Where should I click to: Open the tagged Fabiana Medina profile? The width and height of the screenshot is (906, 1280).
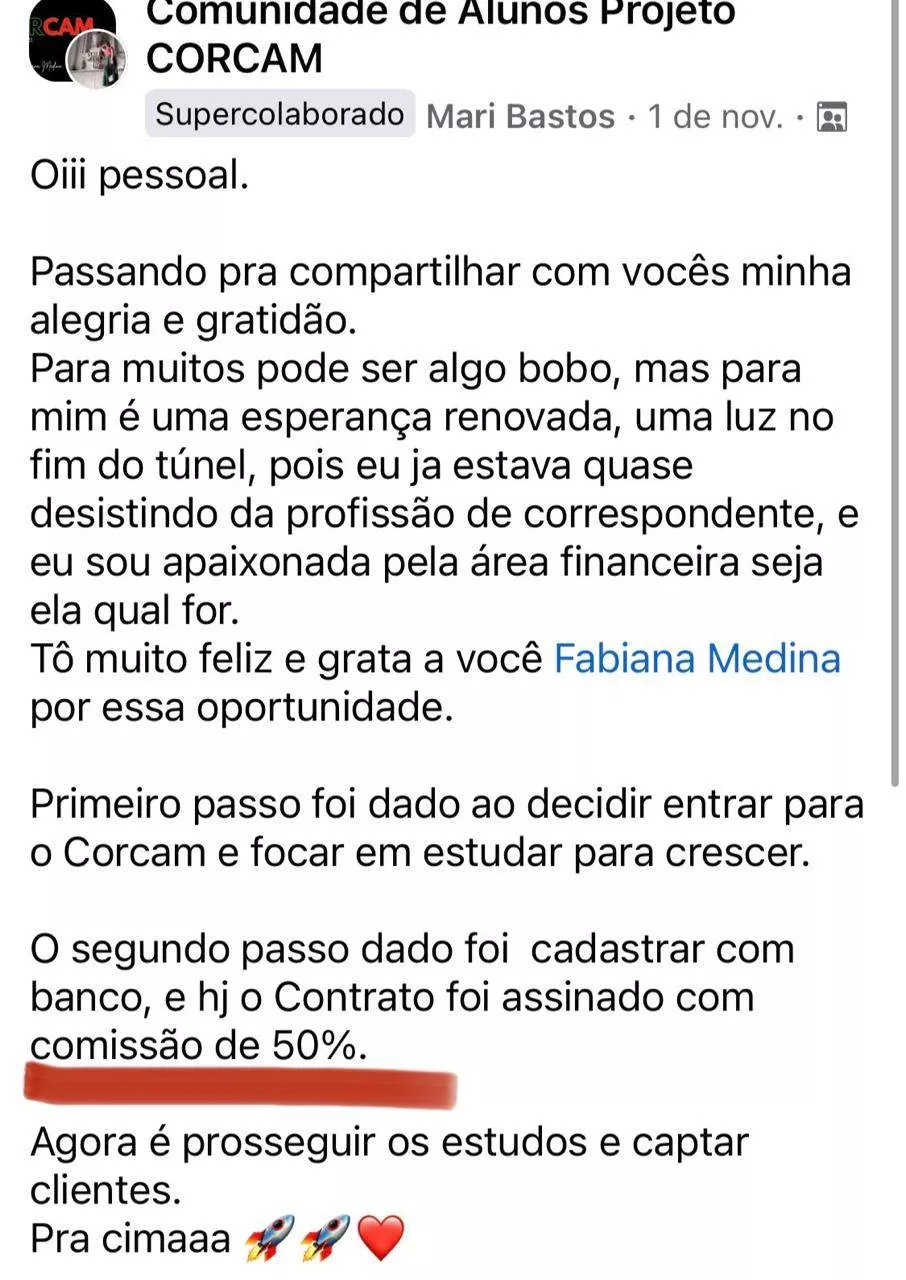click(x=697, y=660)
